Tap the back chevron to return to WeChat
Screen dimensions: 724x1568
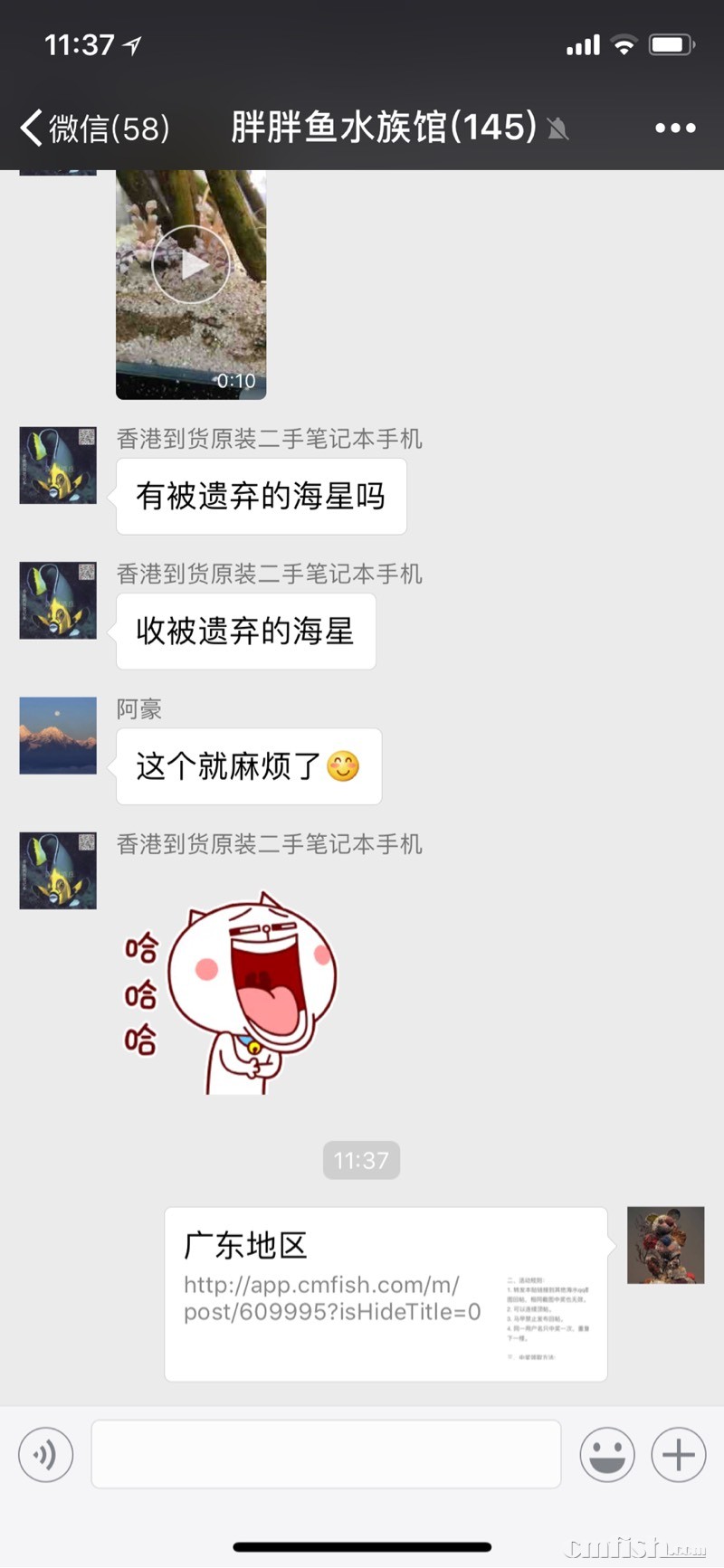click(29, 128)
